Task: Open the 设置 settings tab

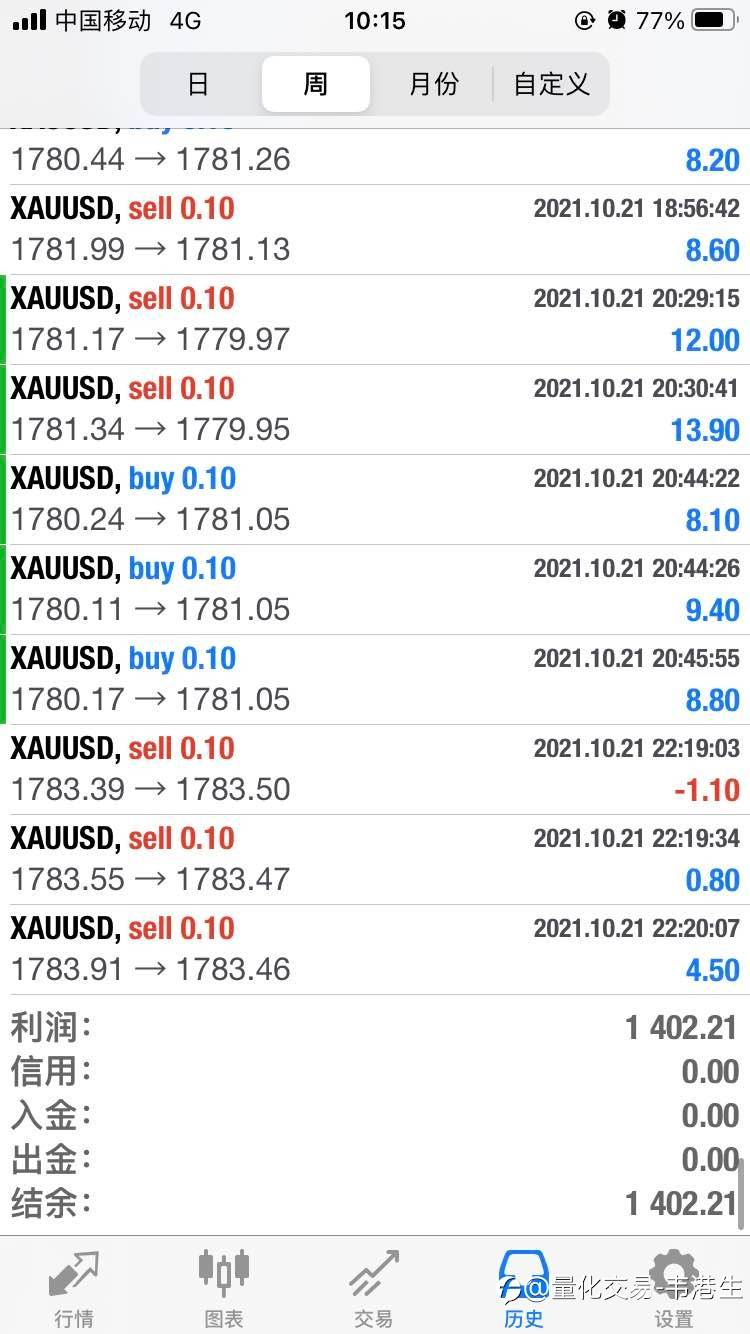Action: (x=673, y=1286)
